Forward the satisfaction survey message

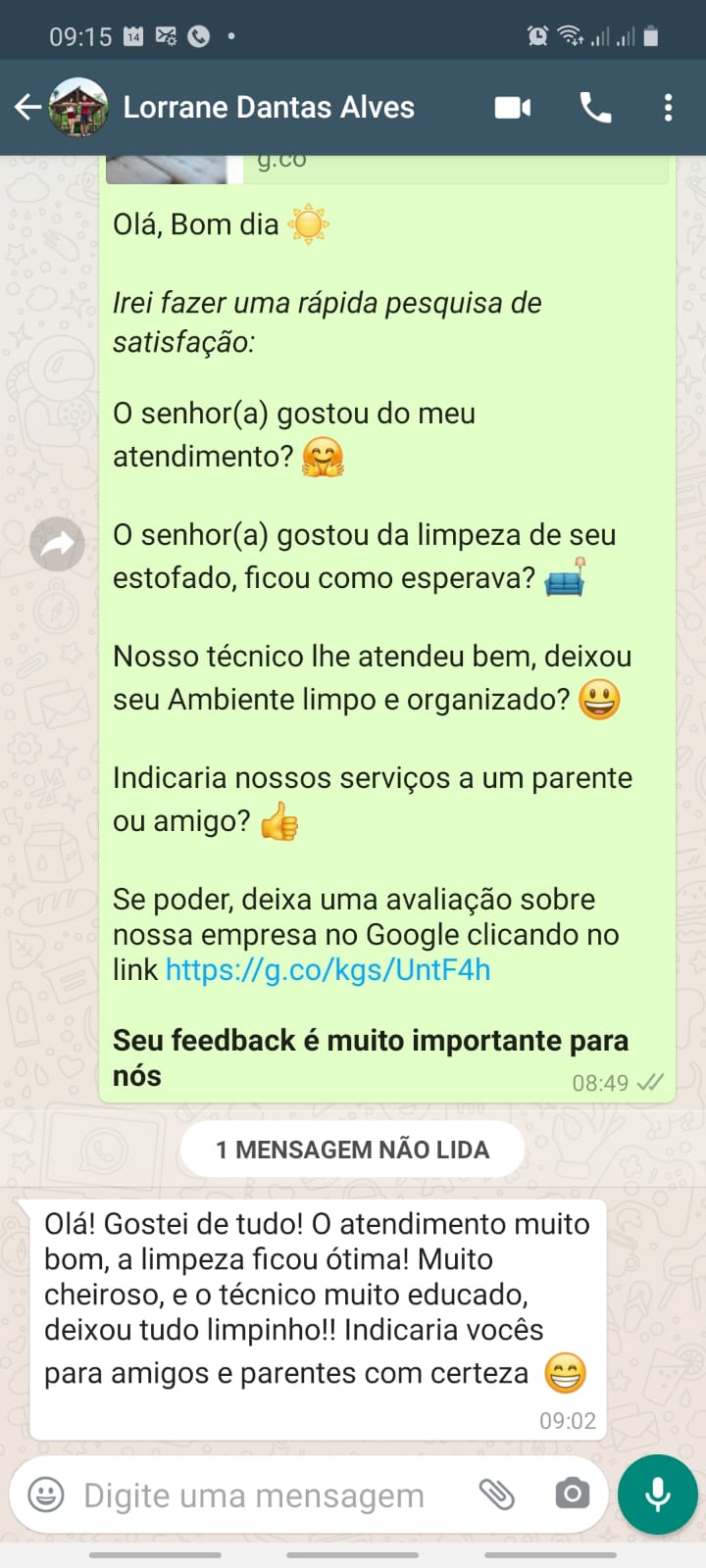[57, 543]
